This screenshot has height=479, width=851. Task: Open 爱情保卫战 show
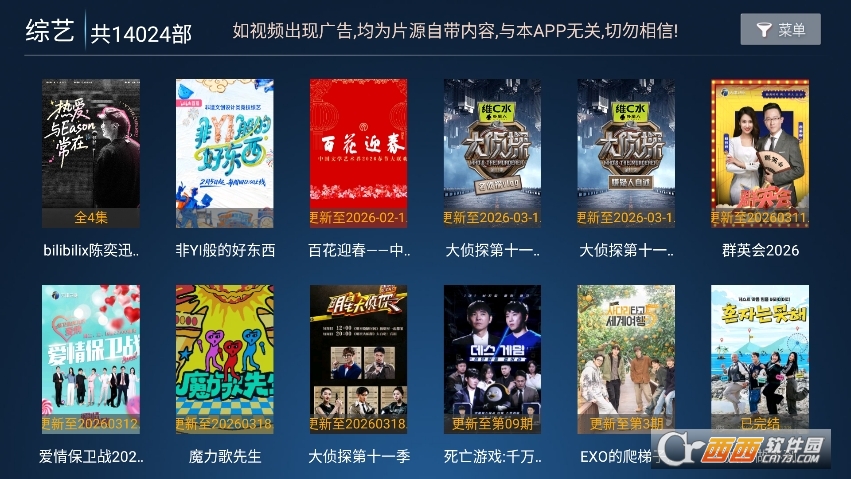[91, 360]
